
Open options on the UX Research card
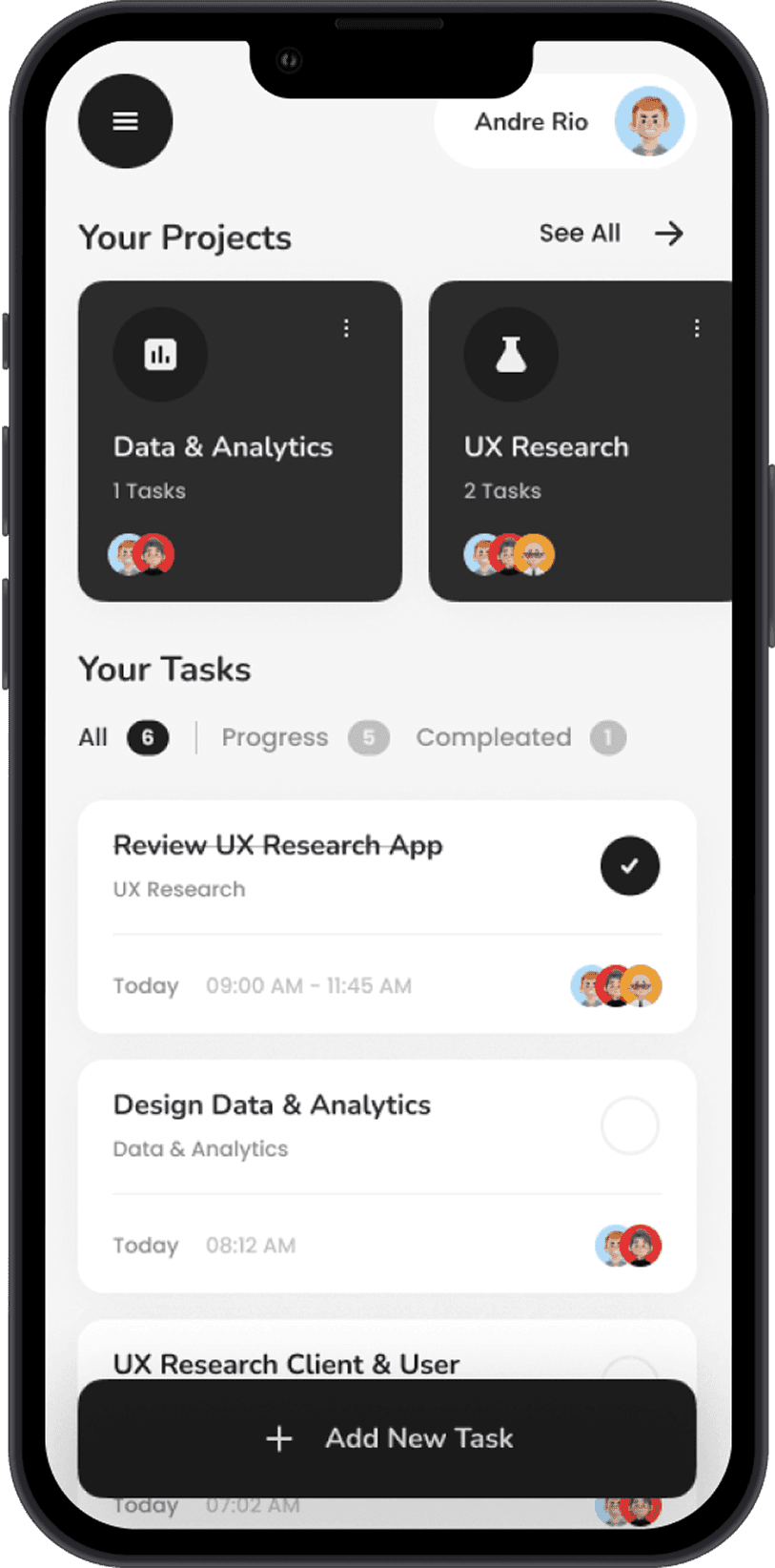pyautogui.click(x=697, y=328)
